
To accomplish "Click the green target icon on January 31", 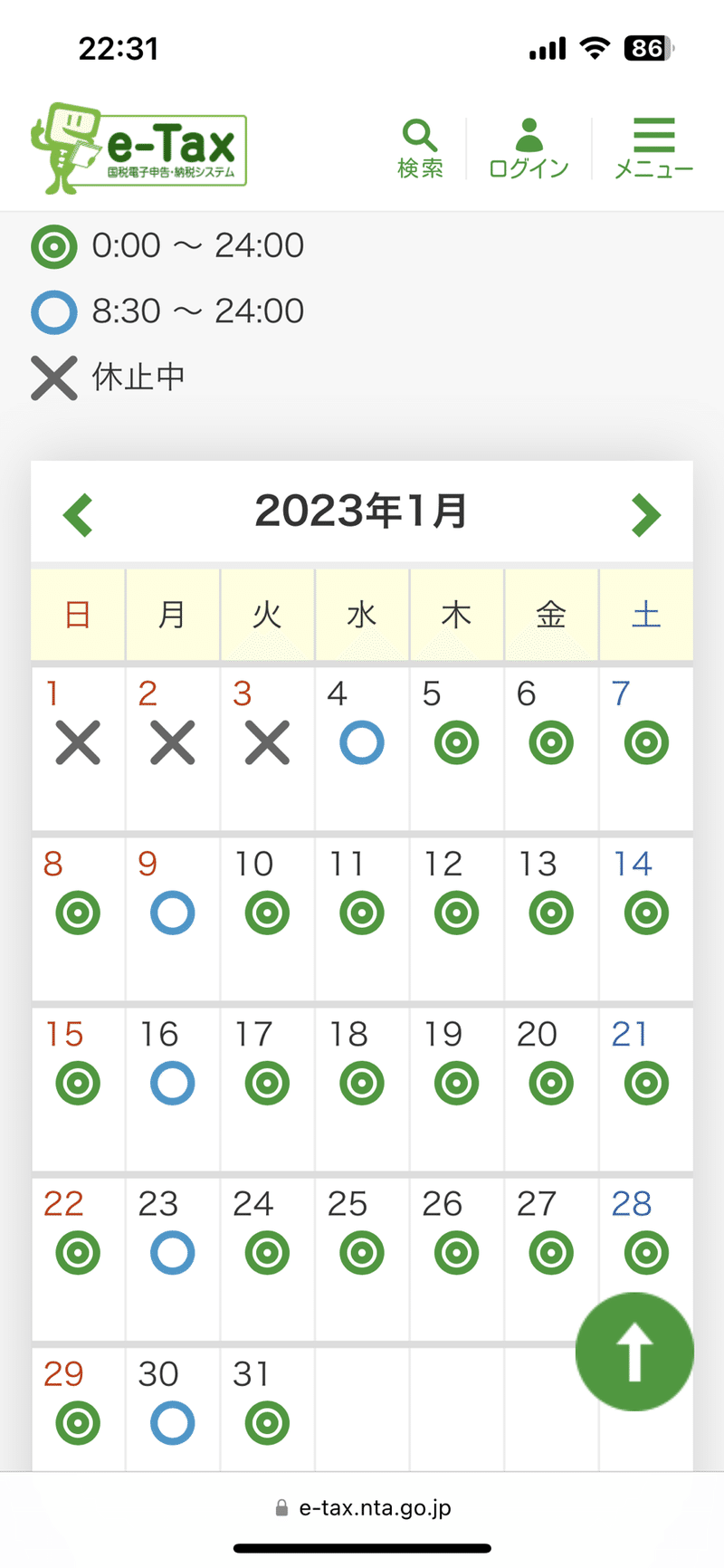I will [x=267, y=1421].
